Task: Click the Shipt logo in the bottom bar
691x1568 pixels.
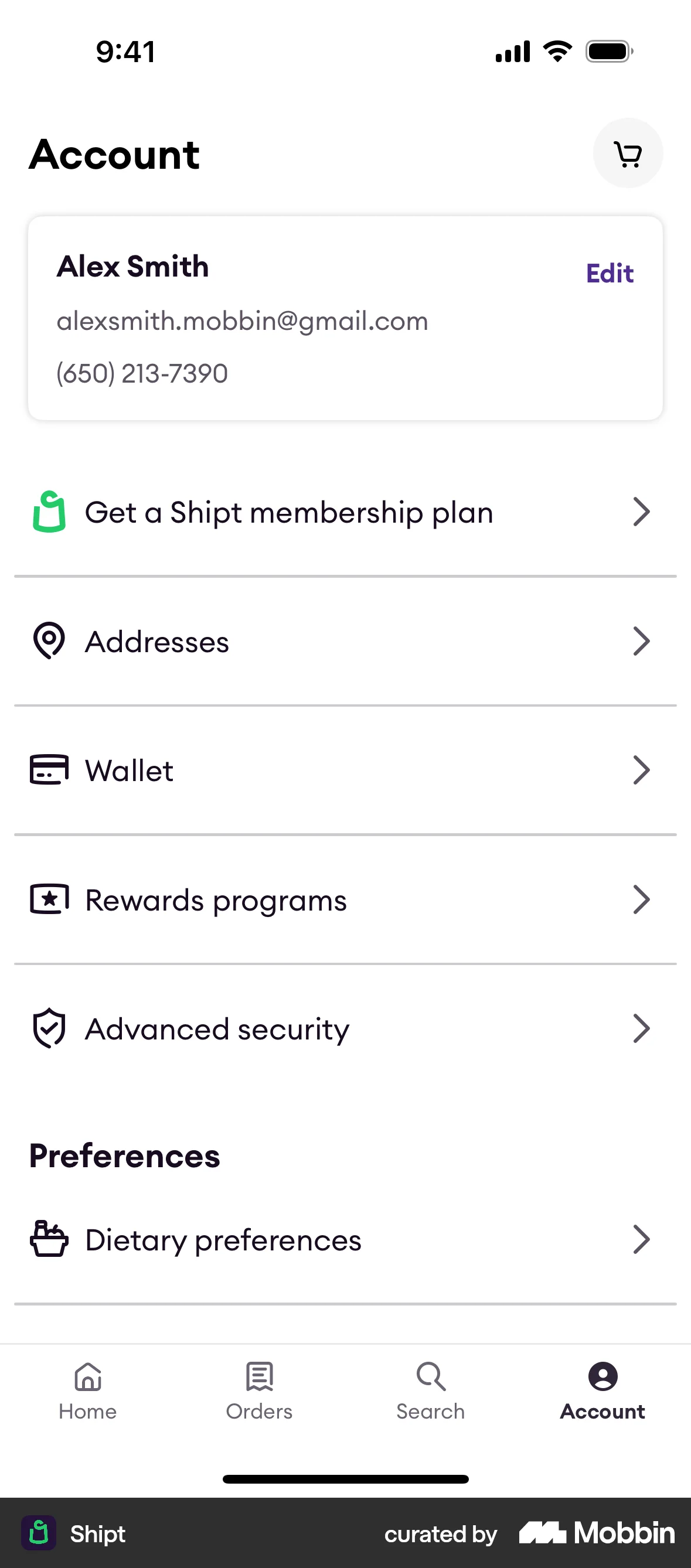Action: click(39, 1533)
